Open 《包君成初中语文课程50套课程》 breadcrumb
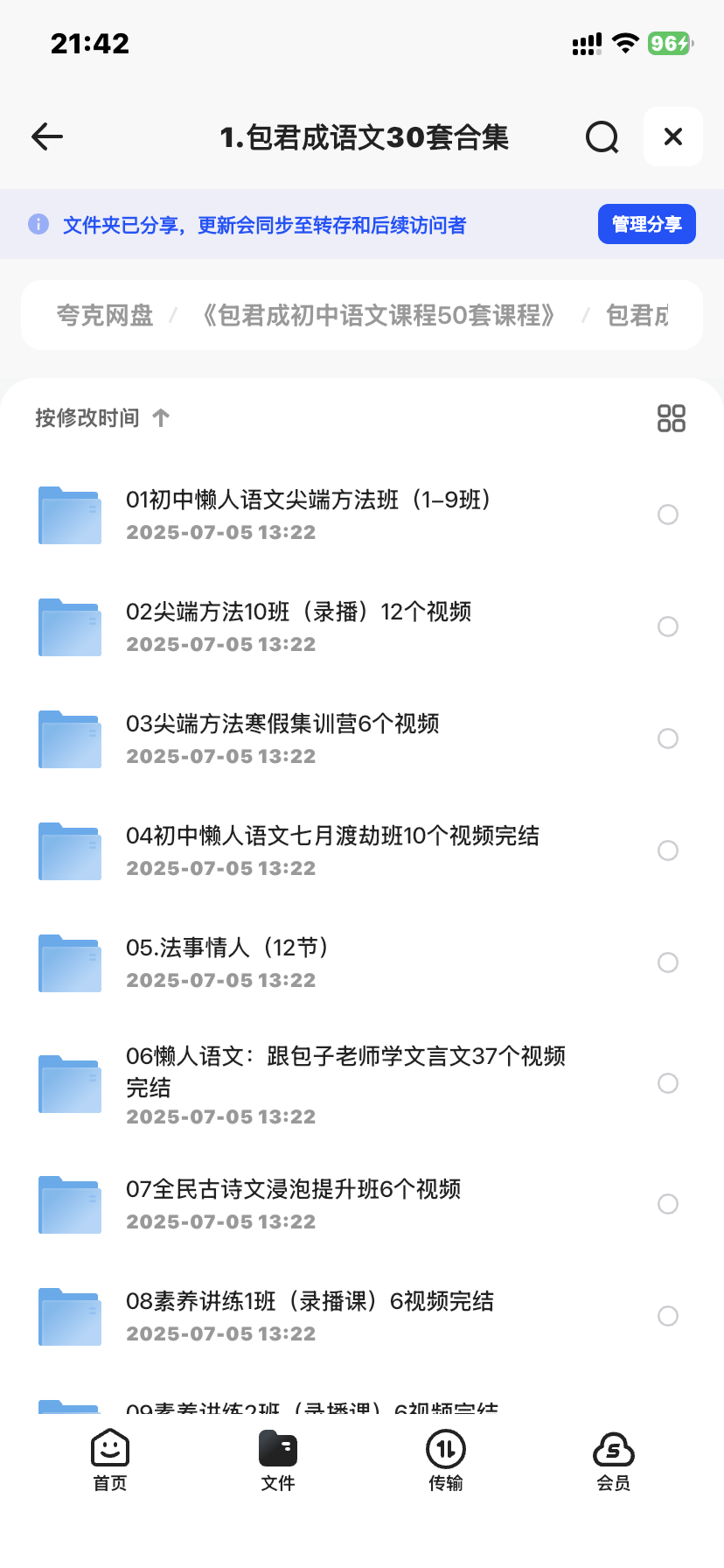The image size is (724, 1568). pos(378,315)
